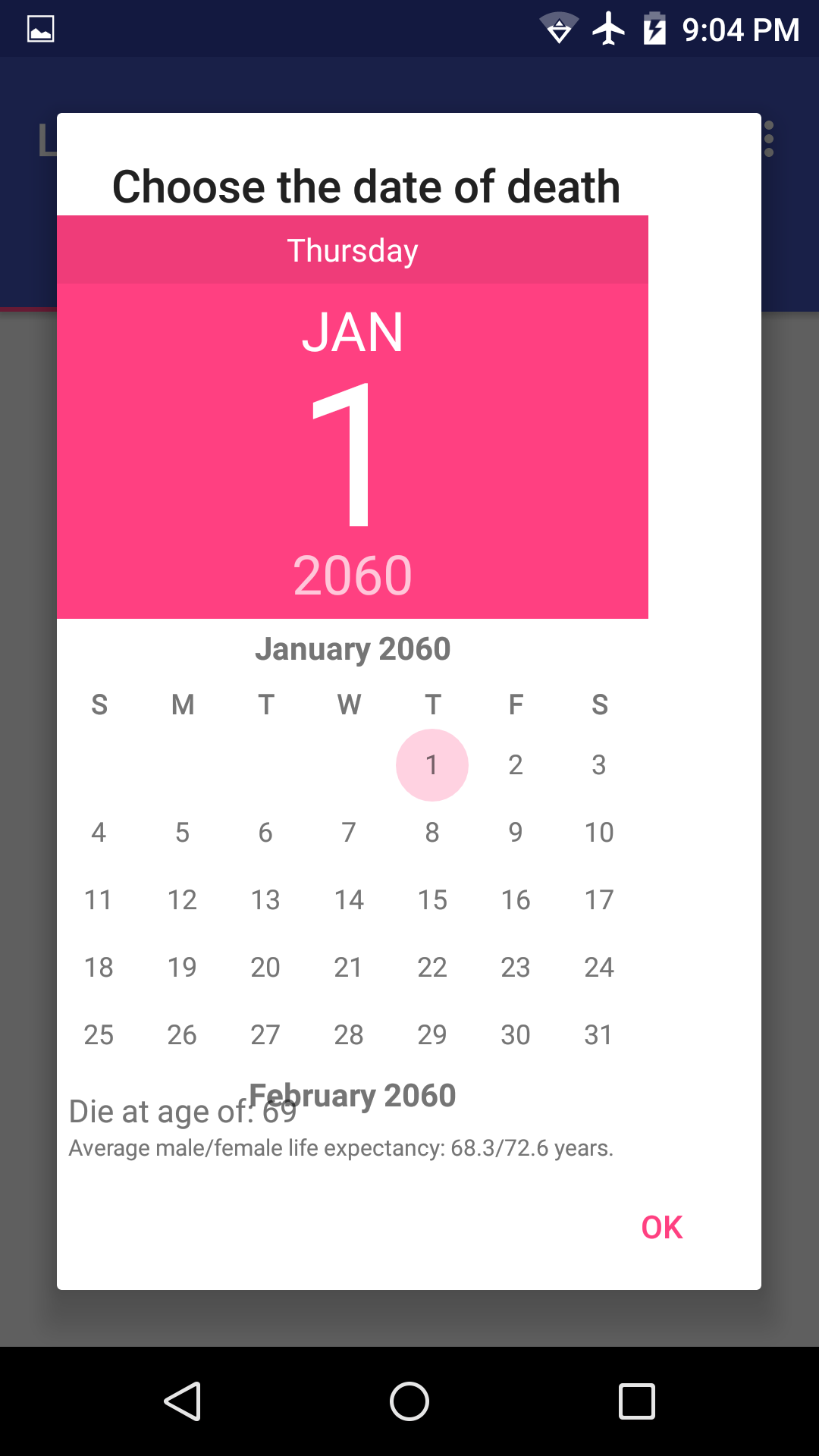Choose January 23 on the calendar
Viewport: 819px width, 1456px height.
tap(516, 968)
